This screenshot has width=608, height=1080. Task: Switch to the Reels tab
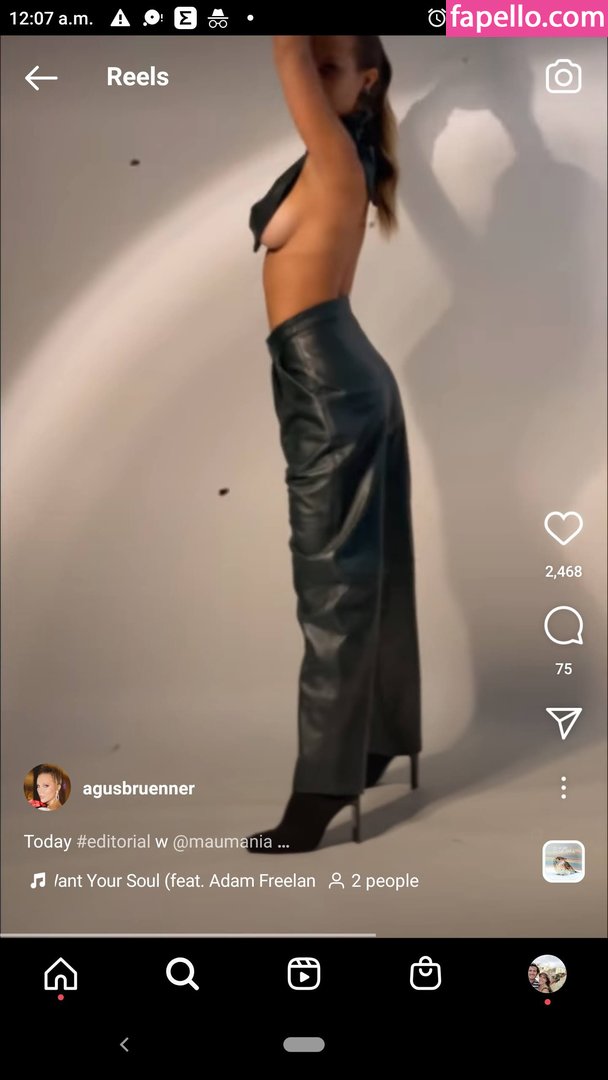(x=304, y=975)
